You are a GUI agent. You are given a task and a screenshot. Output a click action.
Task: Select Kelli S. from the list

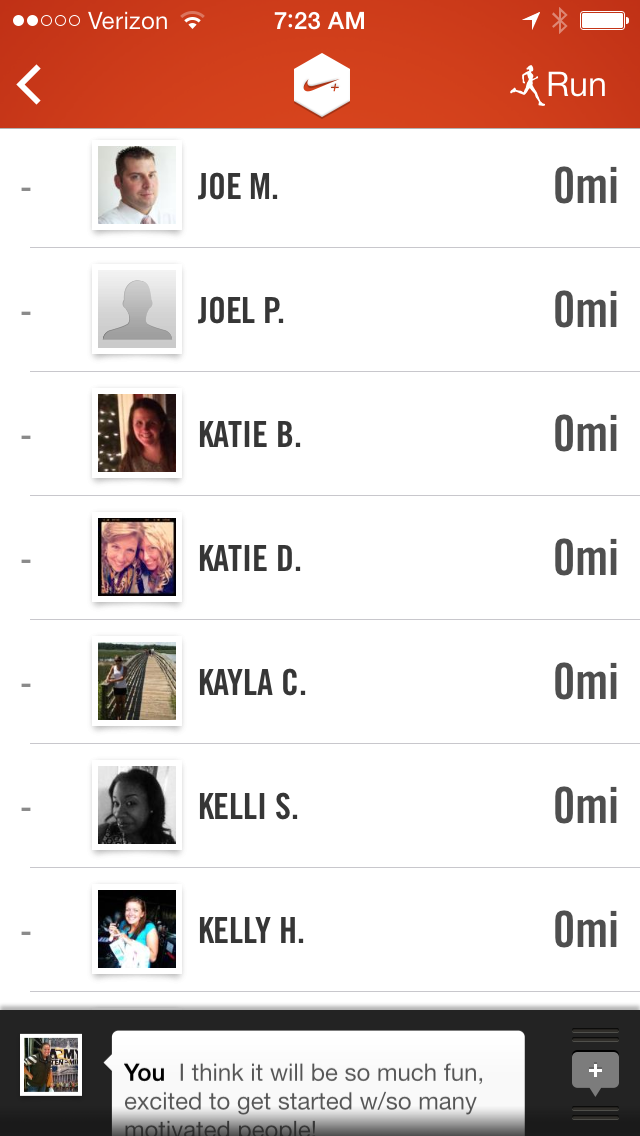[x=320, y=807]
